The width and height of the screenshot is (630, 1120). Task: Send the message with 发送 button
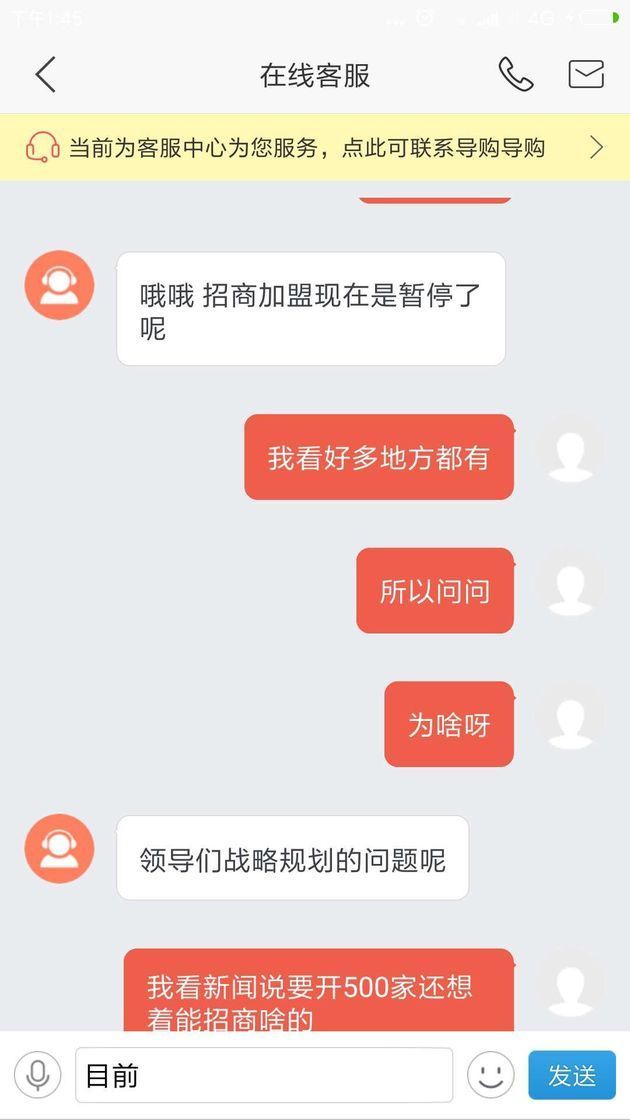tap(572, 1075)
